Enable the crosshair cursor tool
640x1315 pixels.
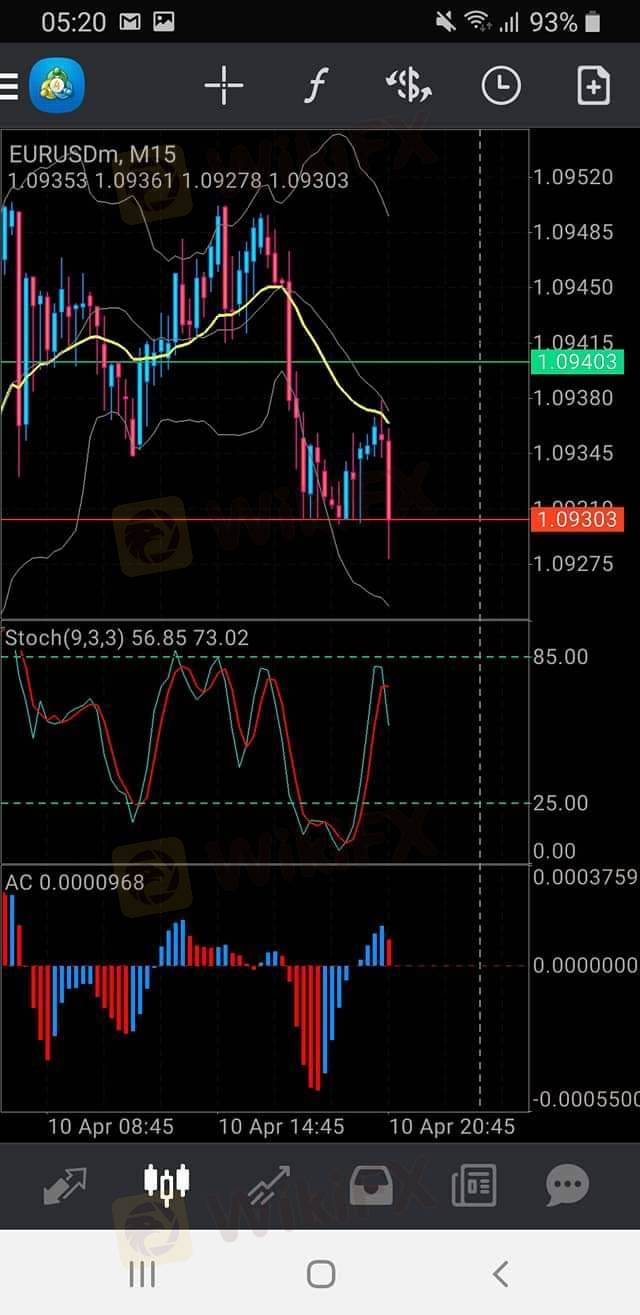coord(224,87)
